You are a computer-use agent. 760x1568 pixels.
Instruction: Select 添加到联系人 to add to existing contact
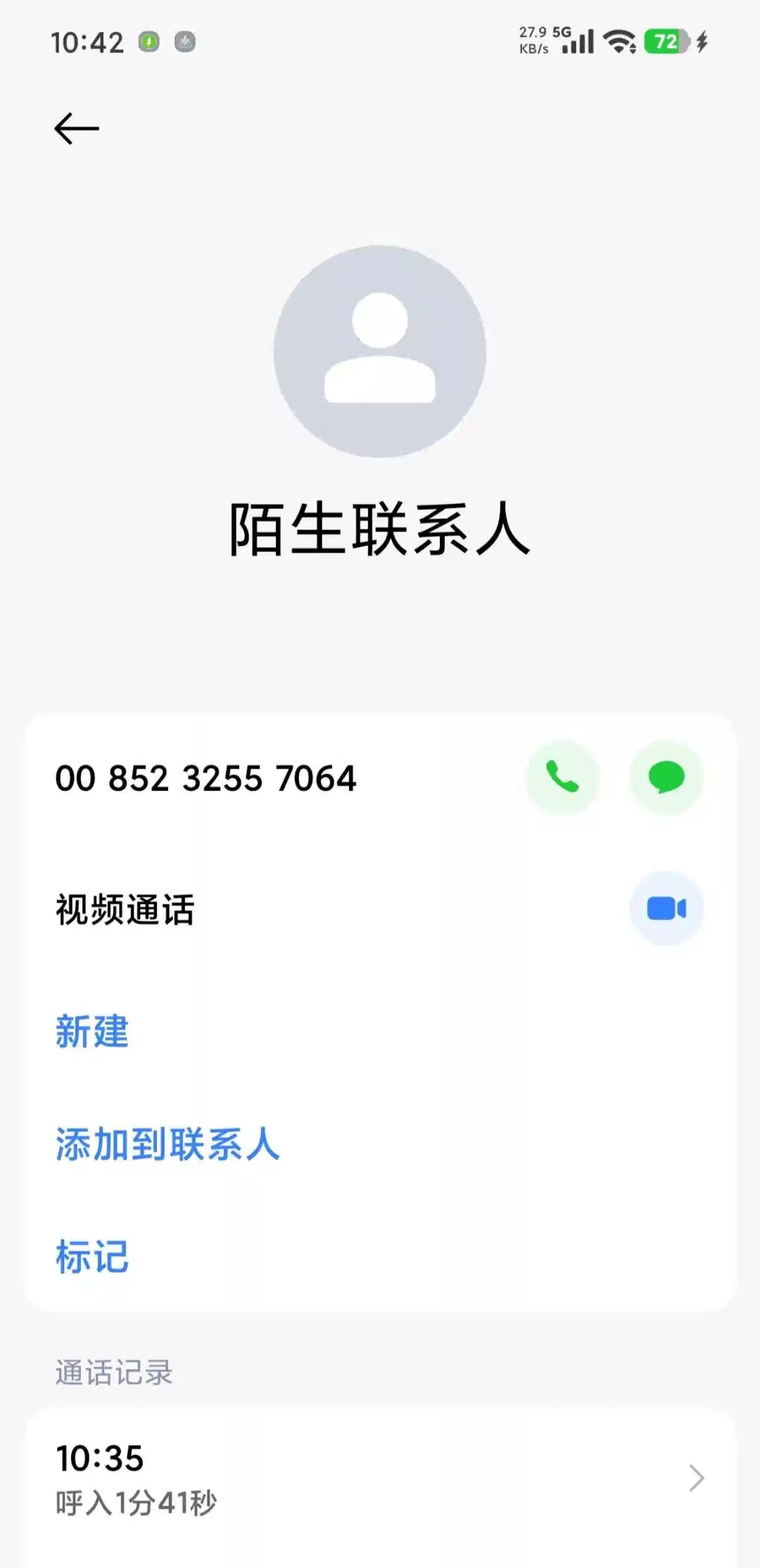tap(167, 1144)
